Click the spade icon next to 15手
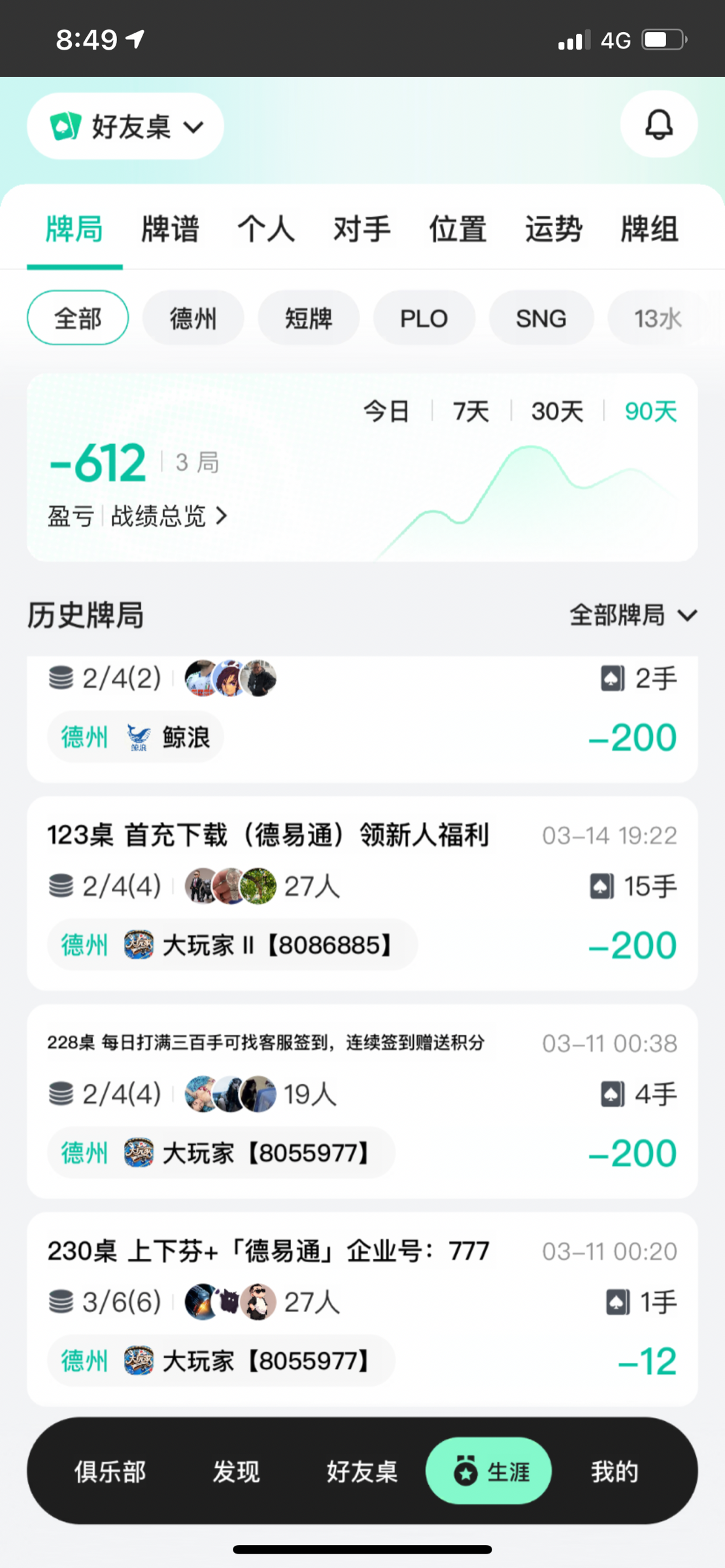 (x=601, y=886)
